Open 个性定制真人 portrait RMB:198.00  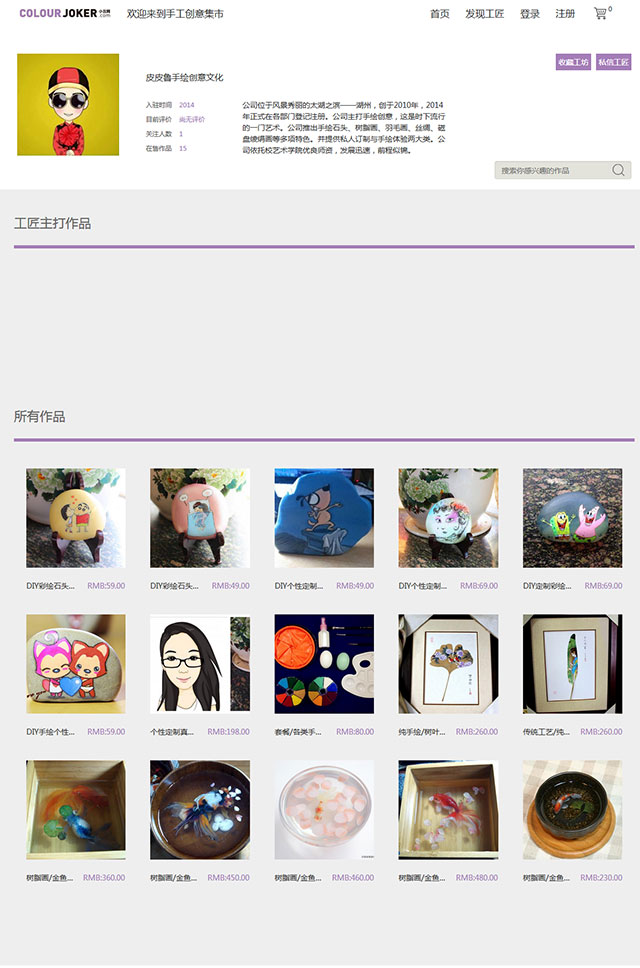click(x=199, y=664)
